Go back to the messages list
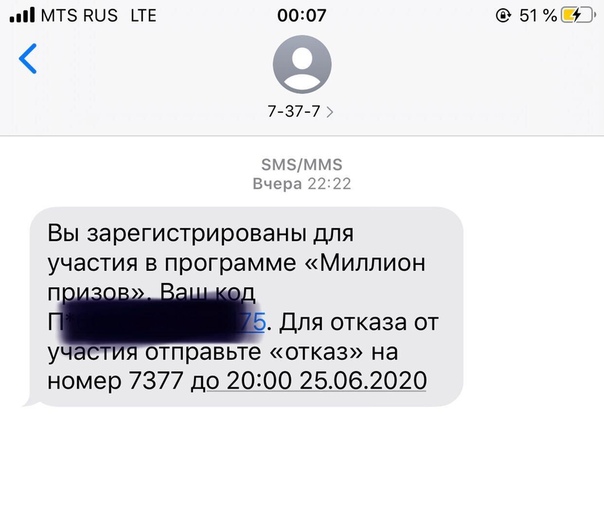This screenshot has height=526, width=604. [28, 59]
